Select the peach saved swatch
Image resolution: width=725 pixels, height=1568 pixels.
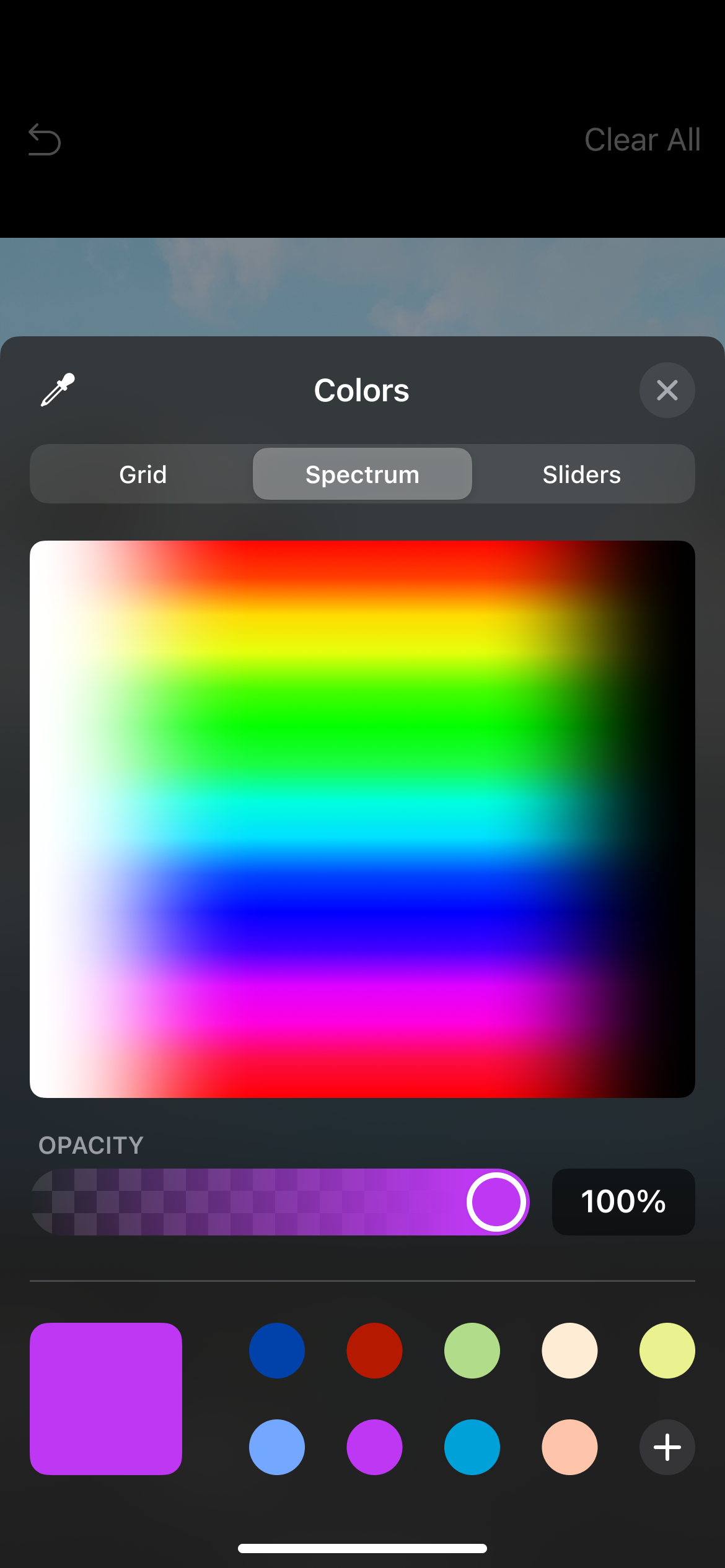tap(569, 1447)
